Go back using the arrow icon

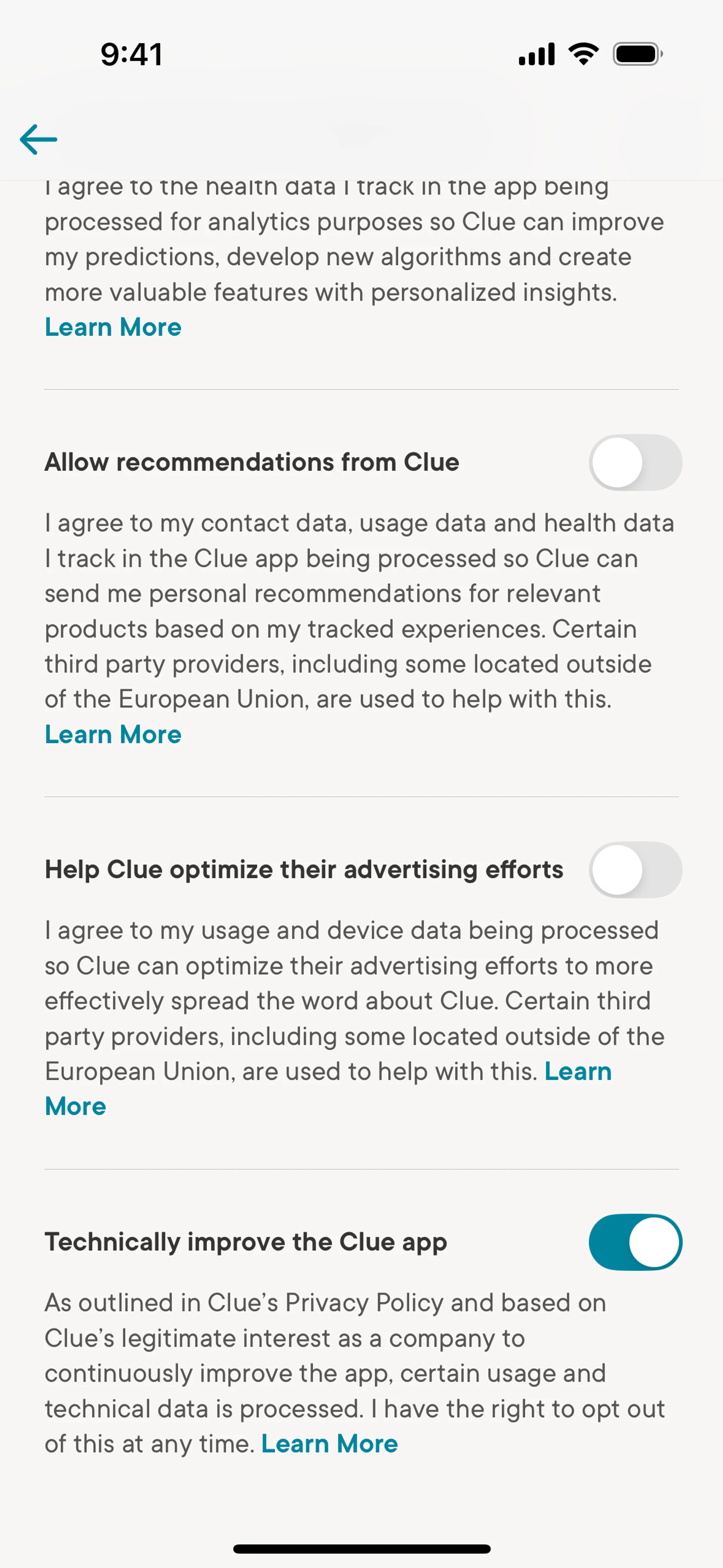coord(38,139)
